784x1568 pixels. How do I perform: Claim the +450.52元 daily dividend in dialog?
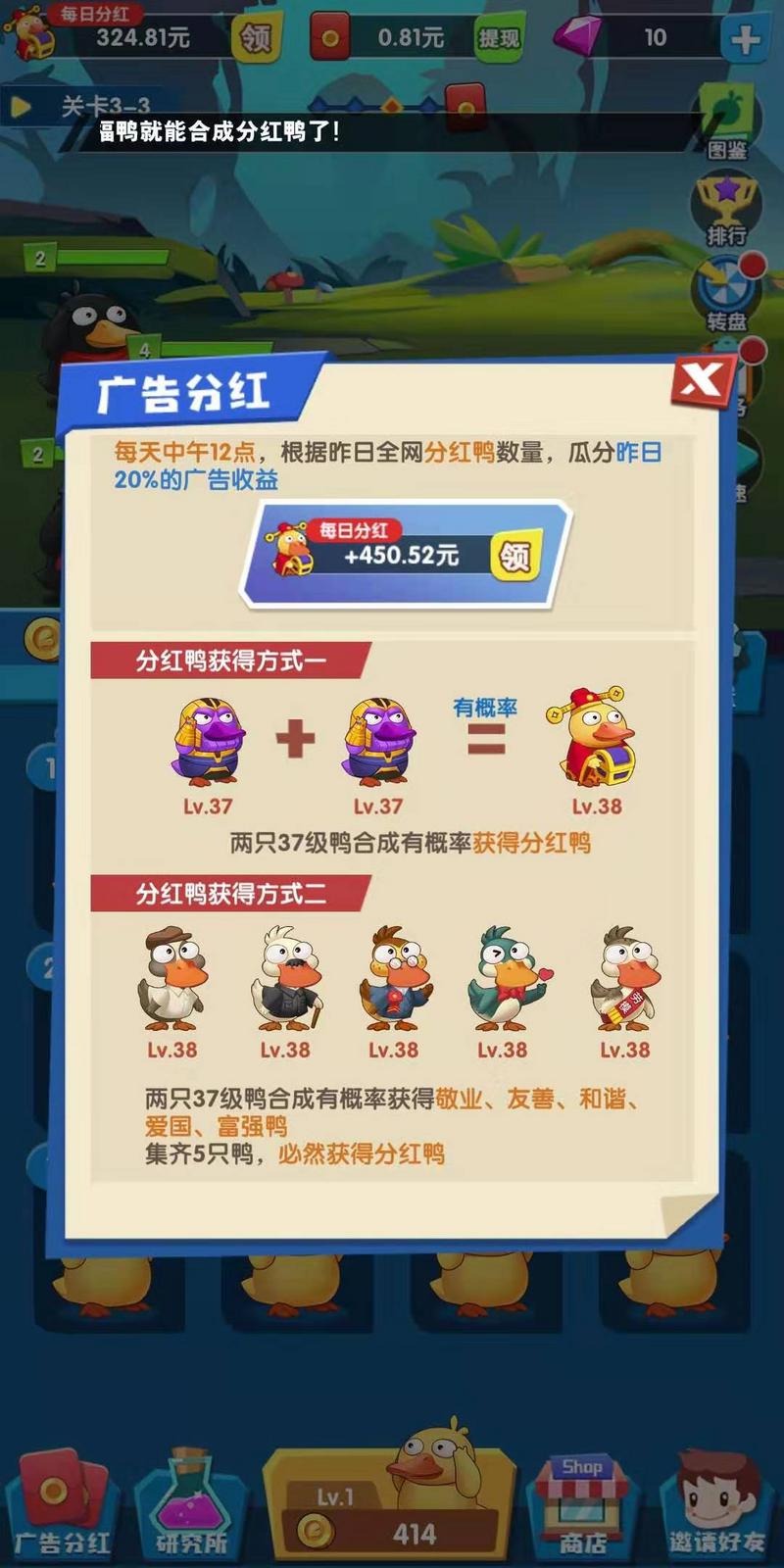[514, 556]
